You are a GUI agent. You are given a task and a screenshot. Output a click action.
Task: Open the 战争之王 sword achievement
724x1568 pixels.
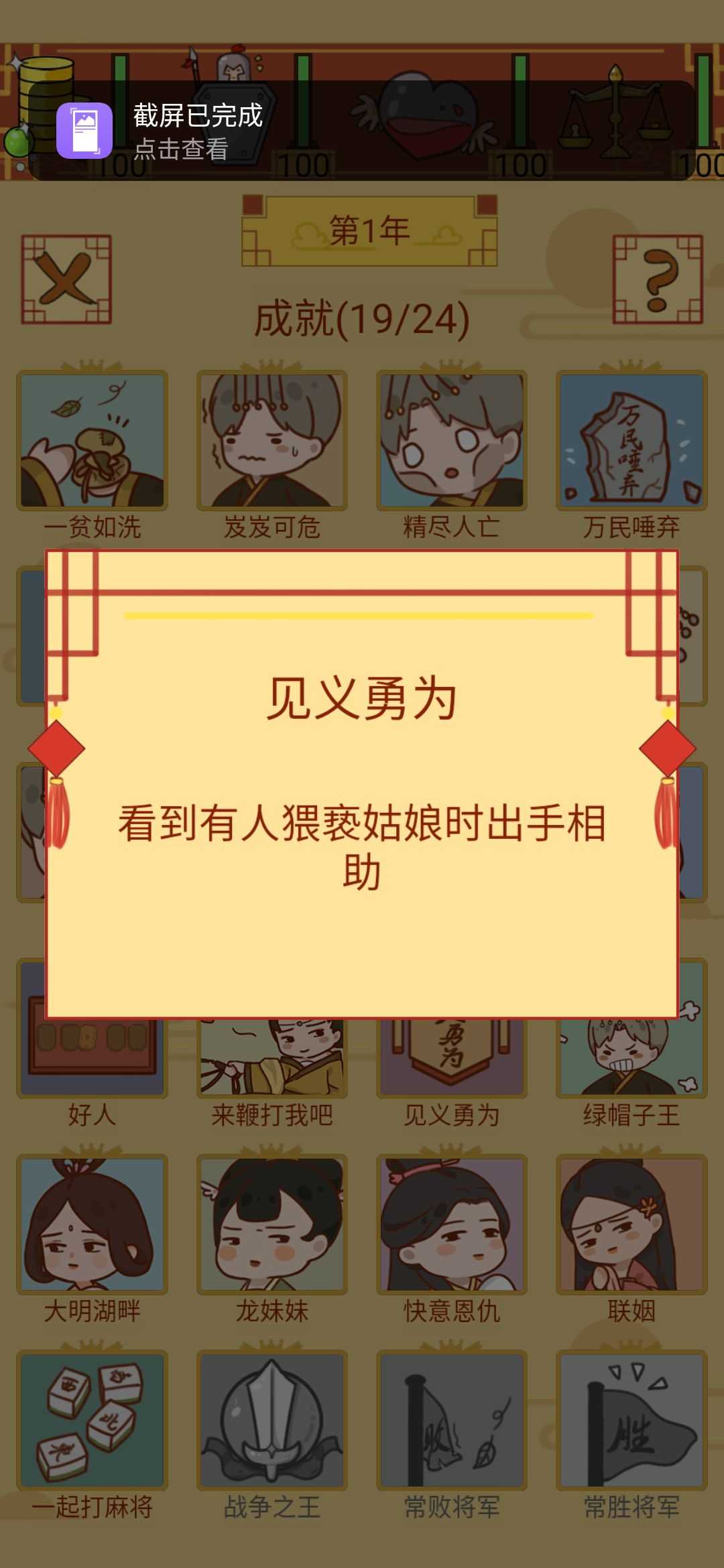coord(271,1421)
